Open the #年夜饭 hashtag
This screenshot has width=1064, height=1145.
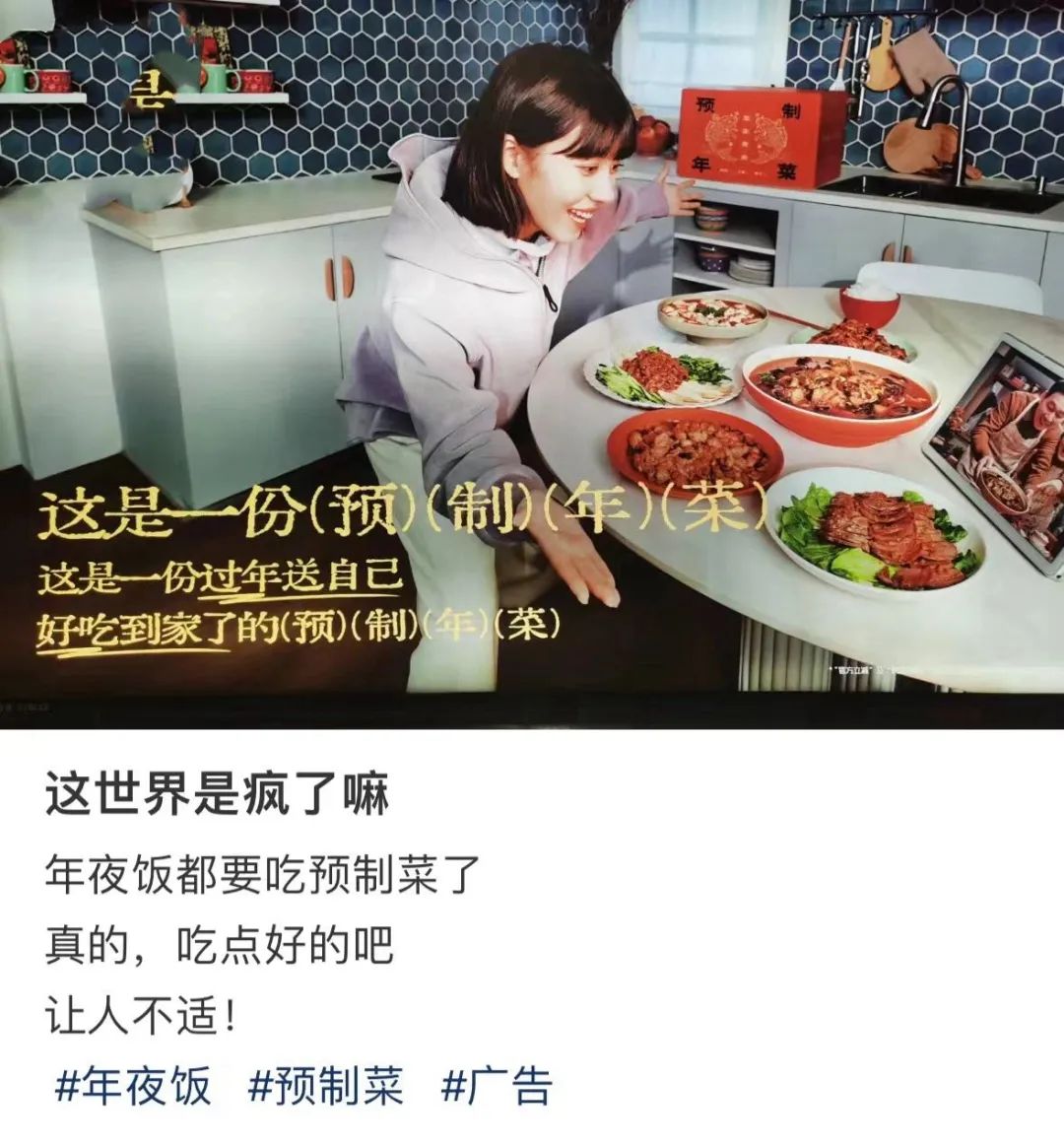[x=133, y=1086]
